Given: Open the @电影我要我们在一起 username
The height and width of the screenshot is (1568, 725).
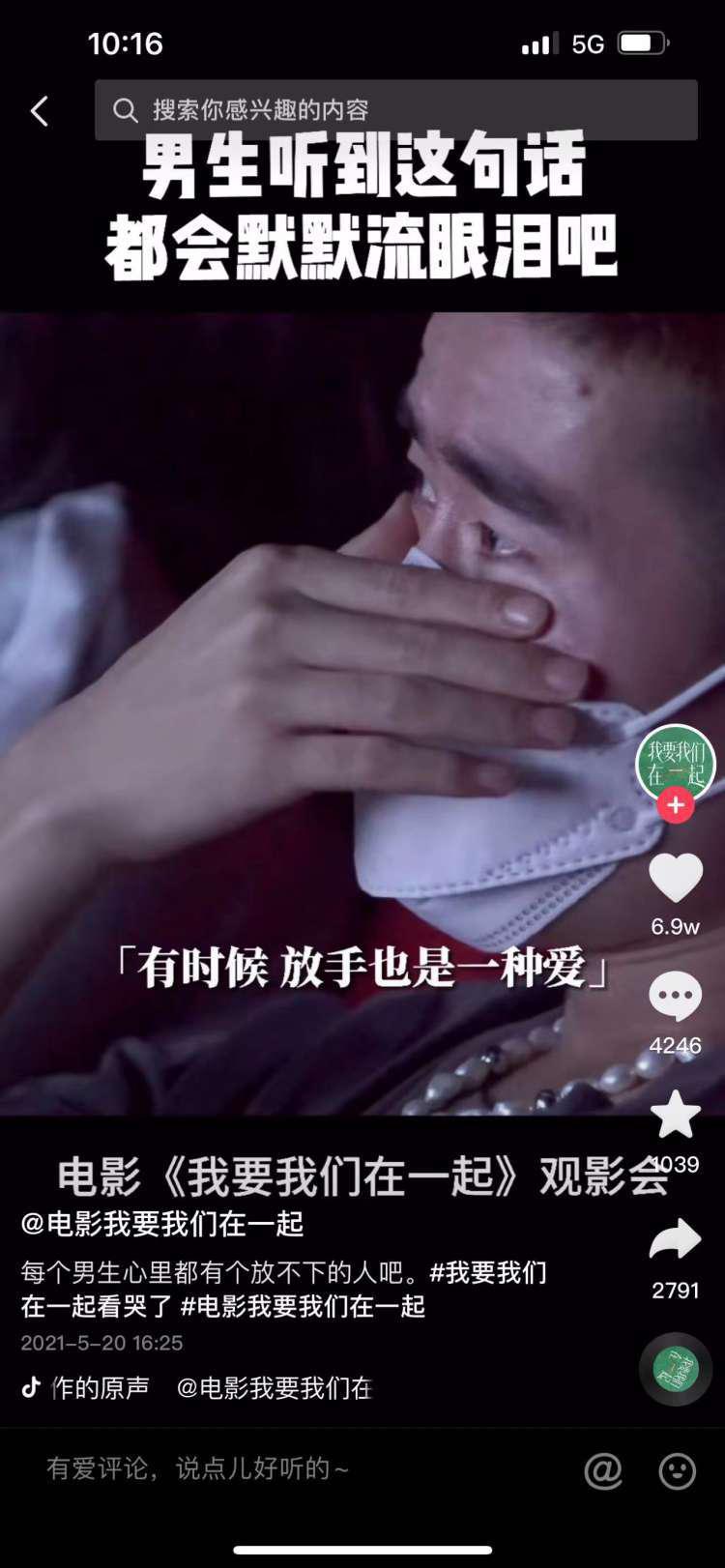Looking at the screenshot, I should tap(162, 1224).
